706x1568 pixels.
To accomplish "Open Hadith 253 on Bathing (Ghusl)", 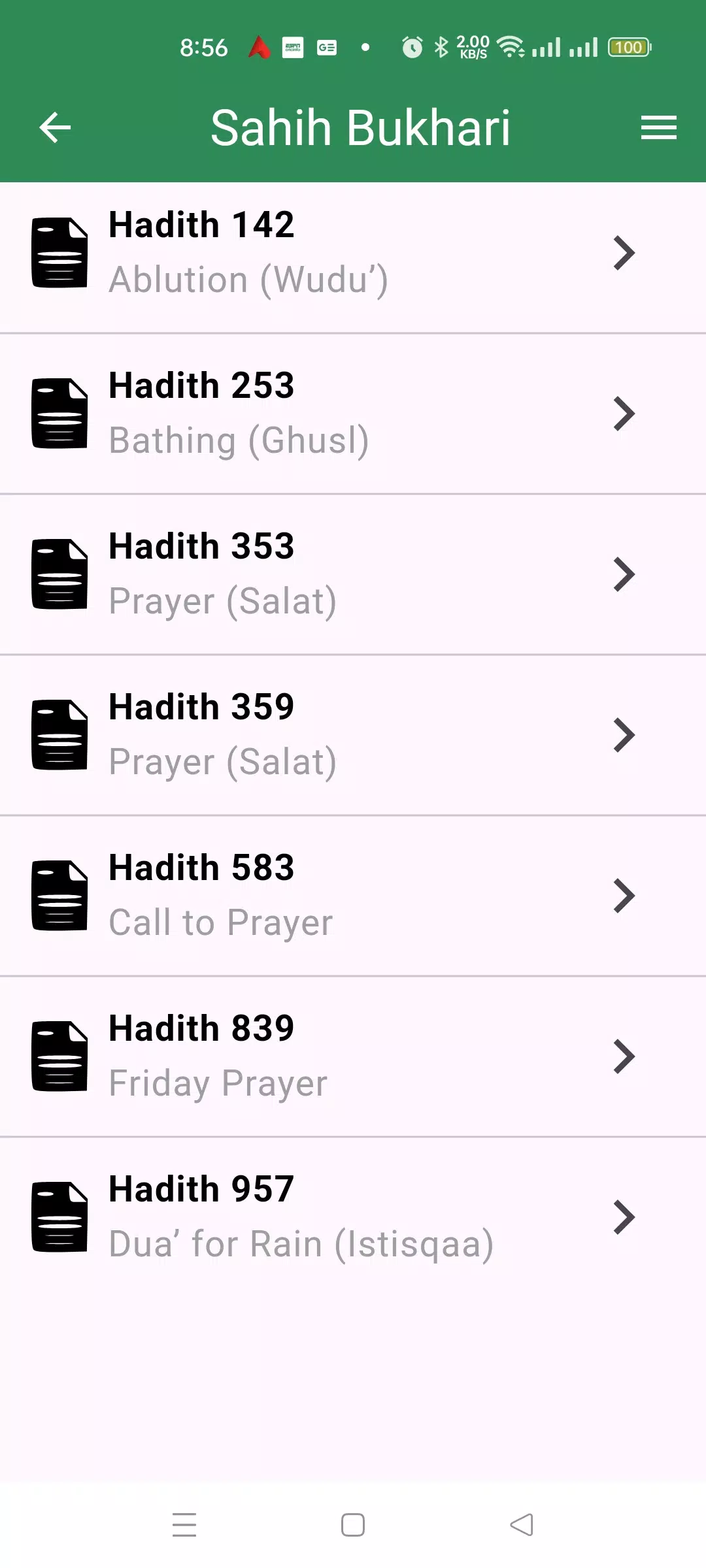I will click(353, 414).
